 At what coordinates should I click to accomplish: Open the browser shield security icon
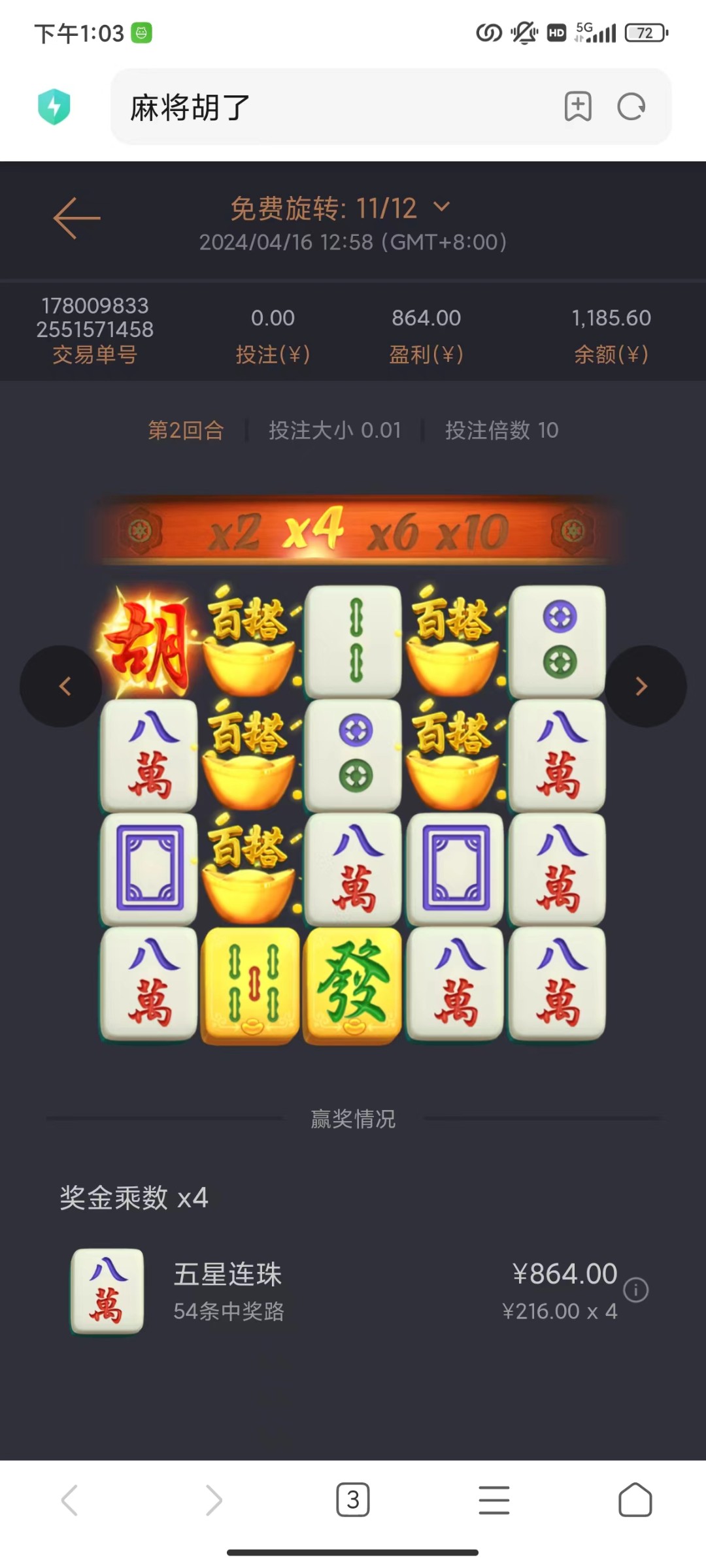tap(54, 106)
